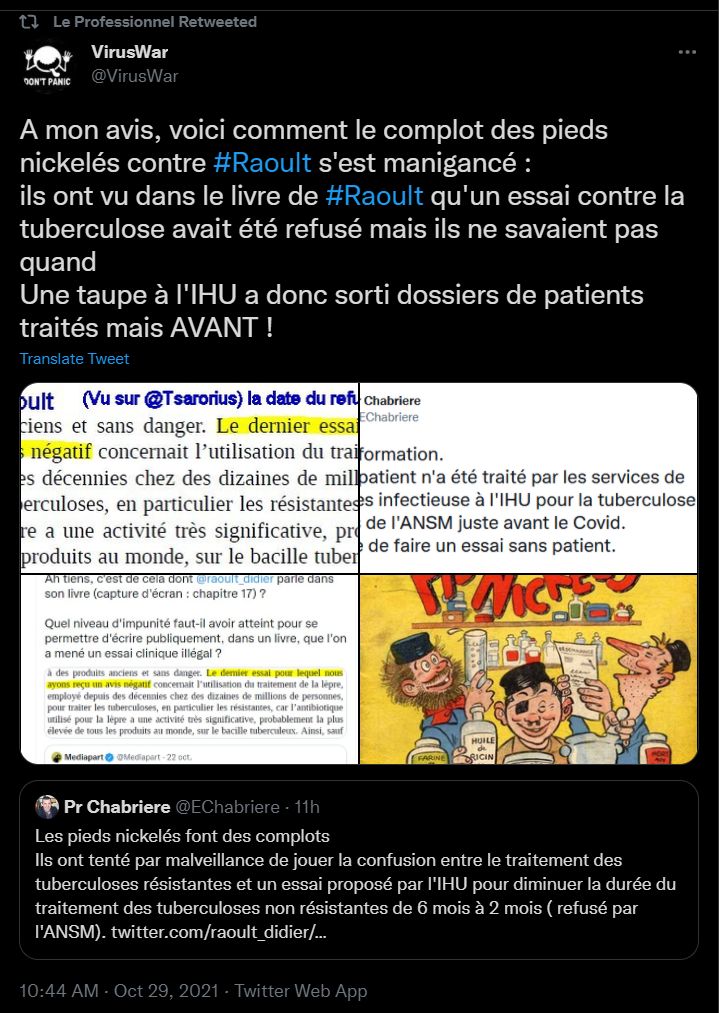This screenshot has height=1013, width=719.
Task: View the top-left highlighted text image
Action: [x=190, y=478]
